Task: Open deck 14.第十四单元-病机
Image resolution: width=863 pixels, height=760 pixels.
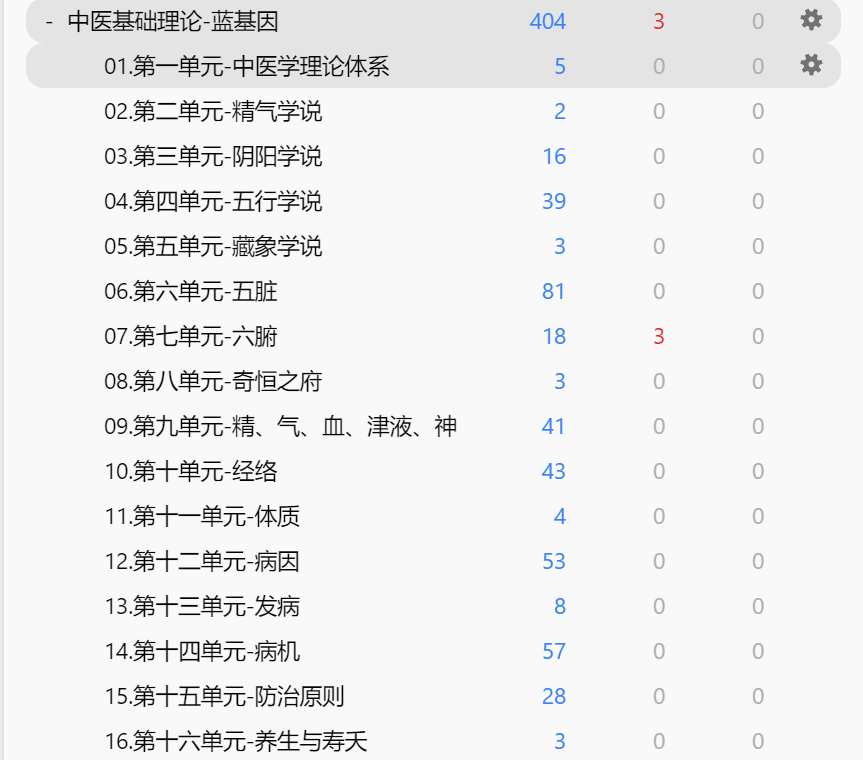Action: pyautogui.click(x=202, y=652)
